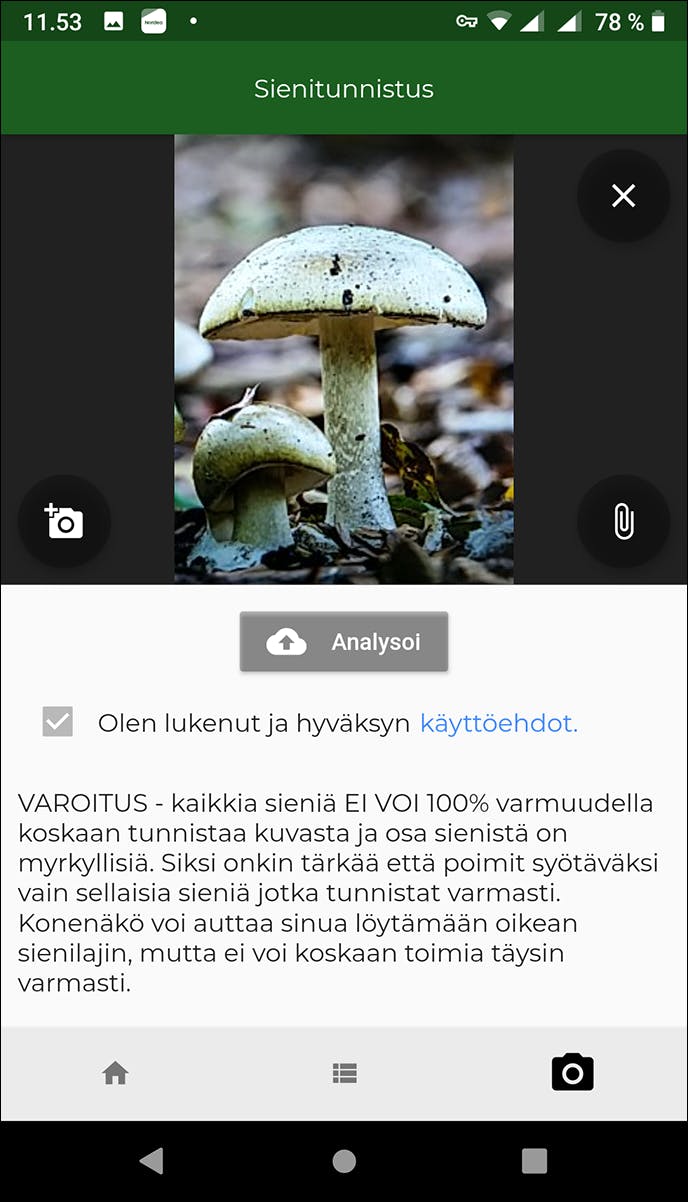Image resolution: width=688 pixels, height=1202 pixels.
Task: Take a new photo with the camera-plus icon
Action: tap(64, 521)
